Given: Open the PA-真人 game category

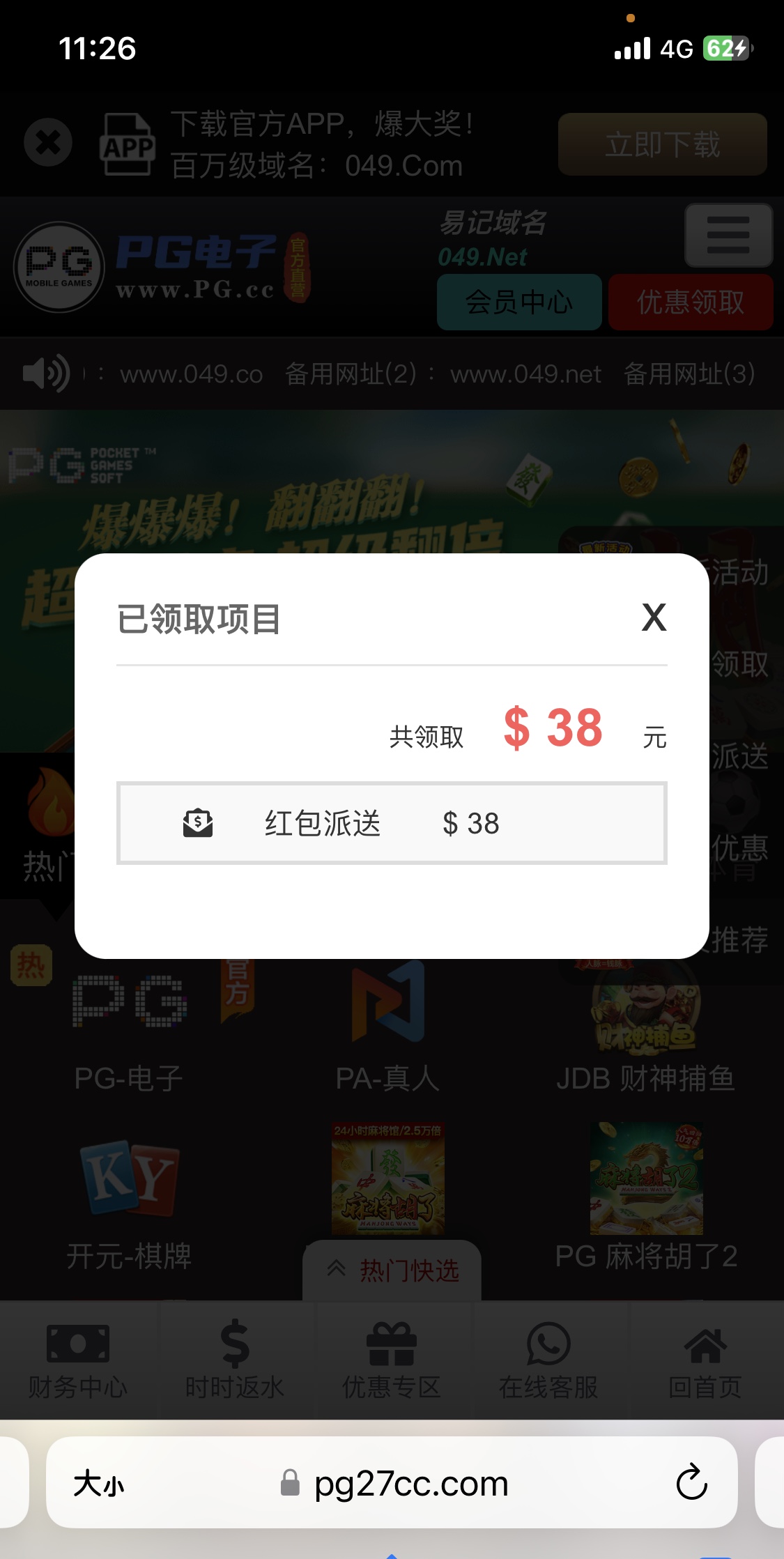Looking at the screenshot, I should [388, 1024].
